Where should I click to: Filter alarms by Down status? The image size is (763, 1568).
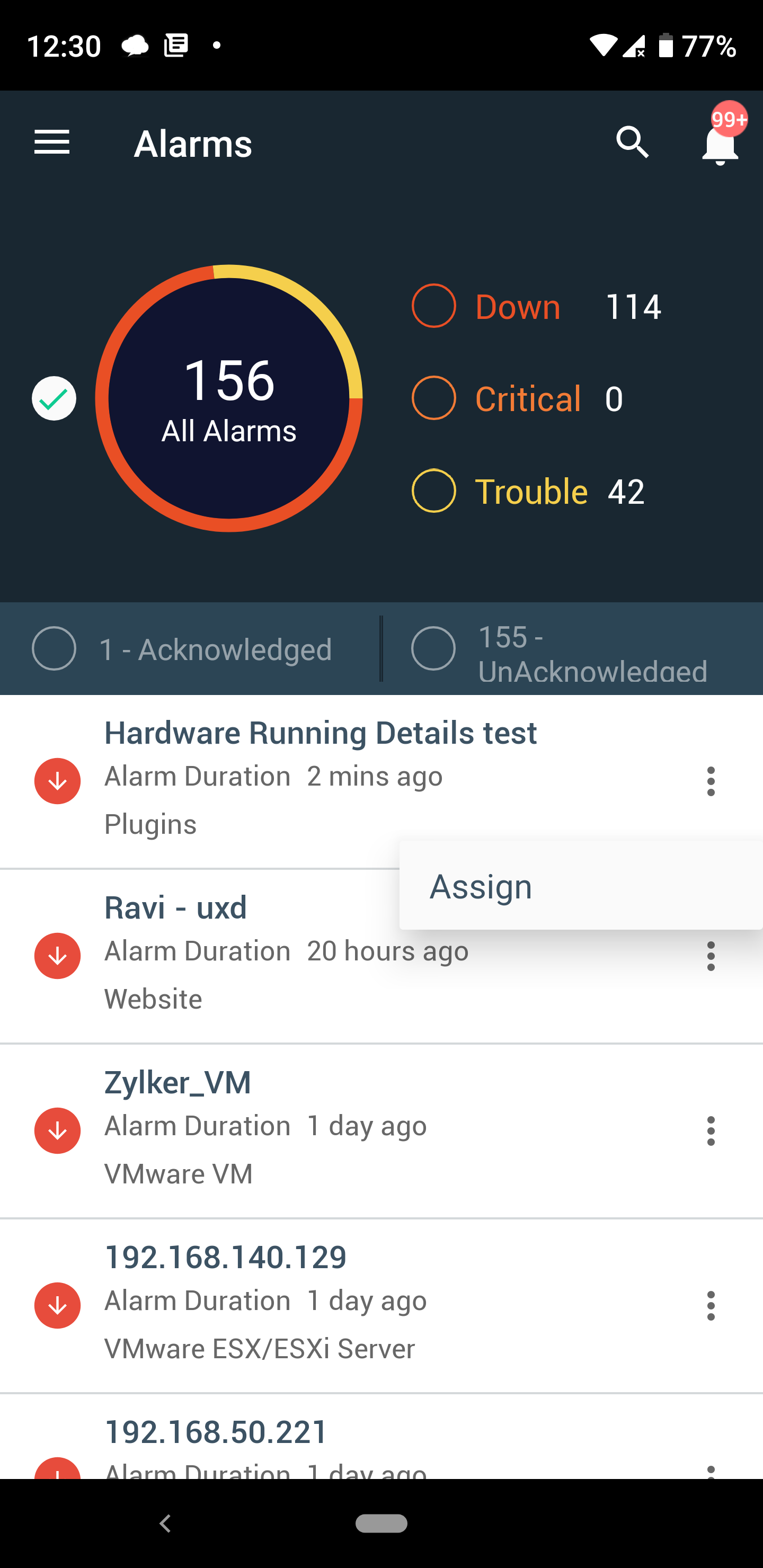click(x=433, y=306)
